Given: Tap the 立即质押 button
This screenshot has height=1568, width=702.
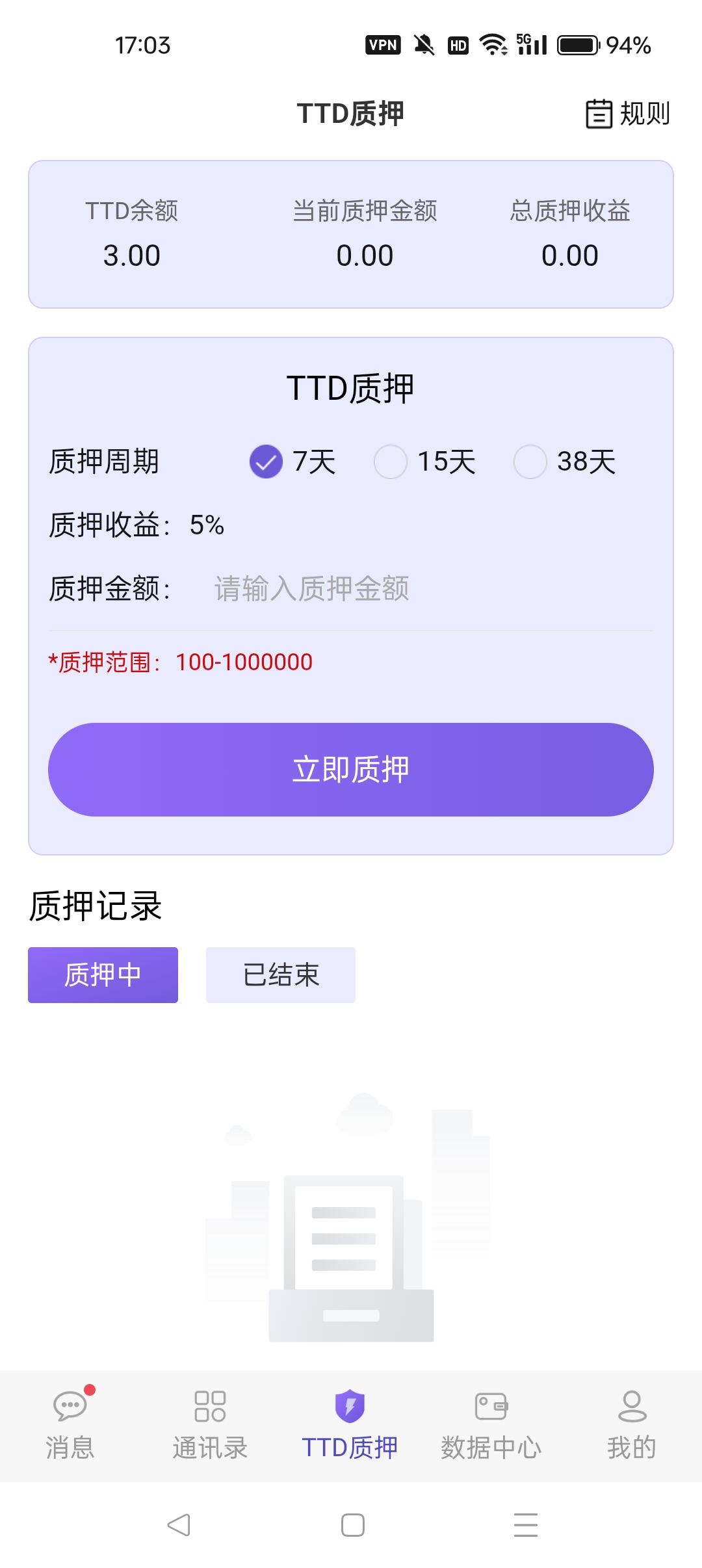Looking at the screenshot, I should point(351,770).
